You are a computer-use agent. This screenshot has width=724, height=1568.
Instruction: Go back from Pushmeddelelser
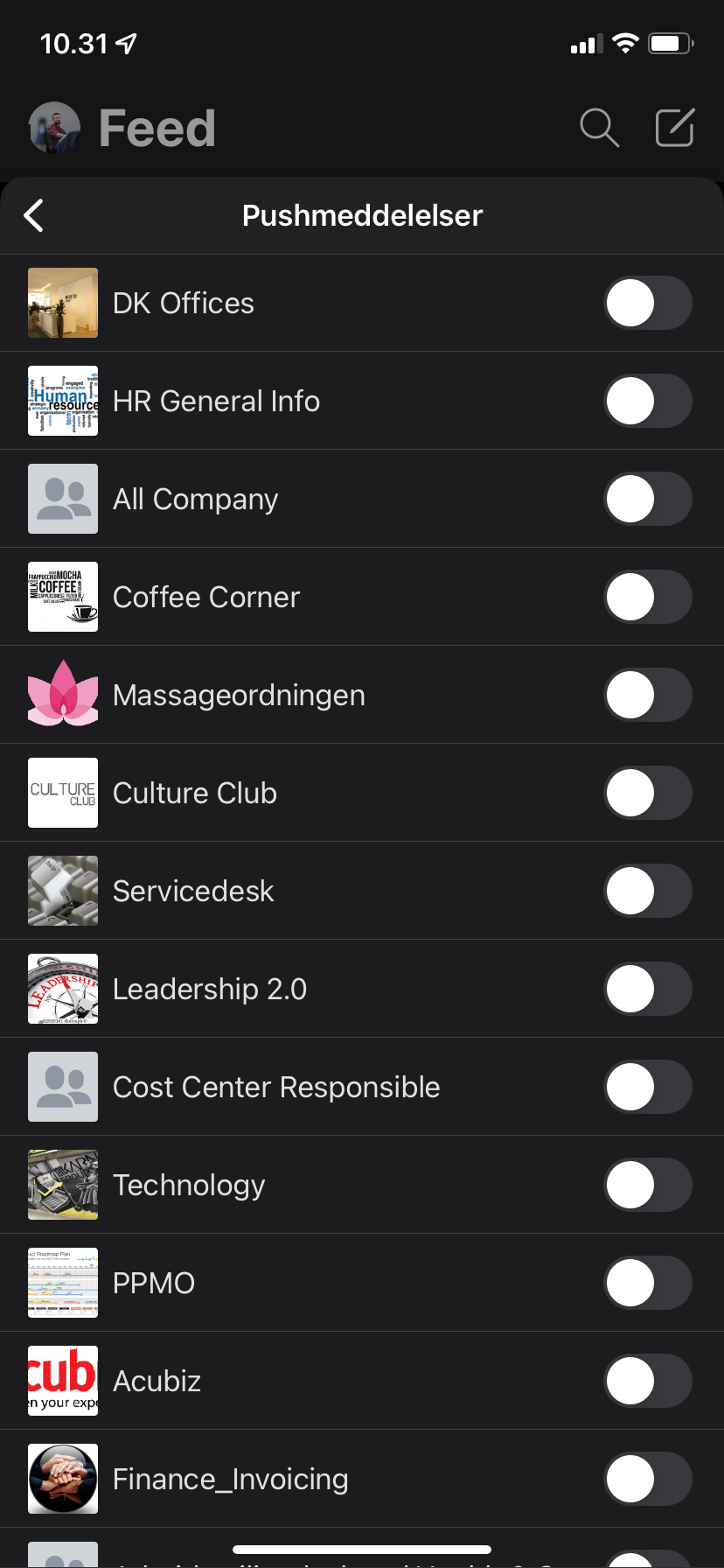click(34, 215)
